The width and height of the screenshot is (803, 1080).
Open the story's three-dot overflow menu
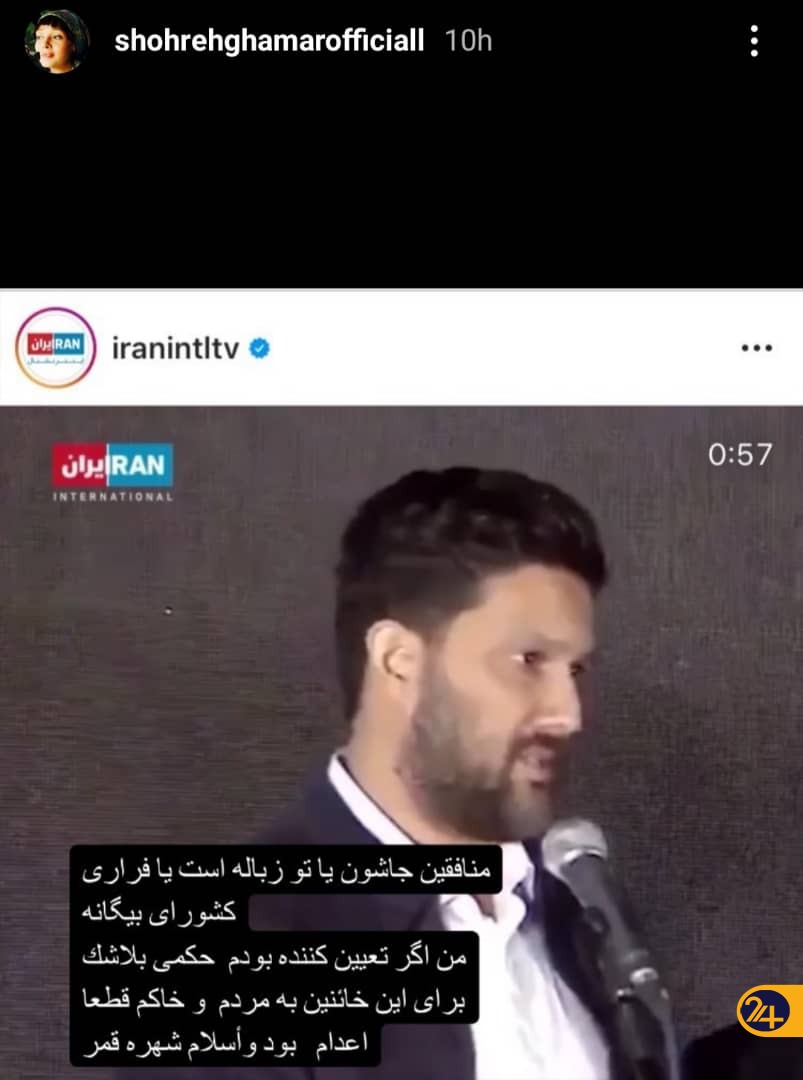pos(754,41)
